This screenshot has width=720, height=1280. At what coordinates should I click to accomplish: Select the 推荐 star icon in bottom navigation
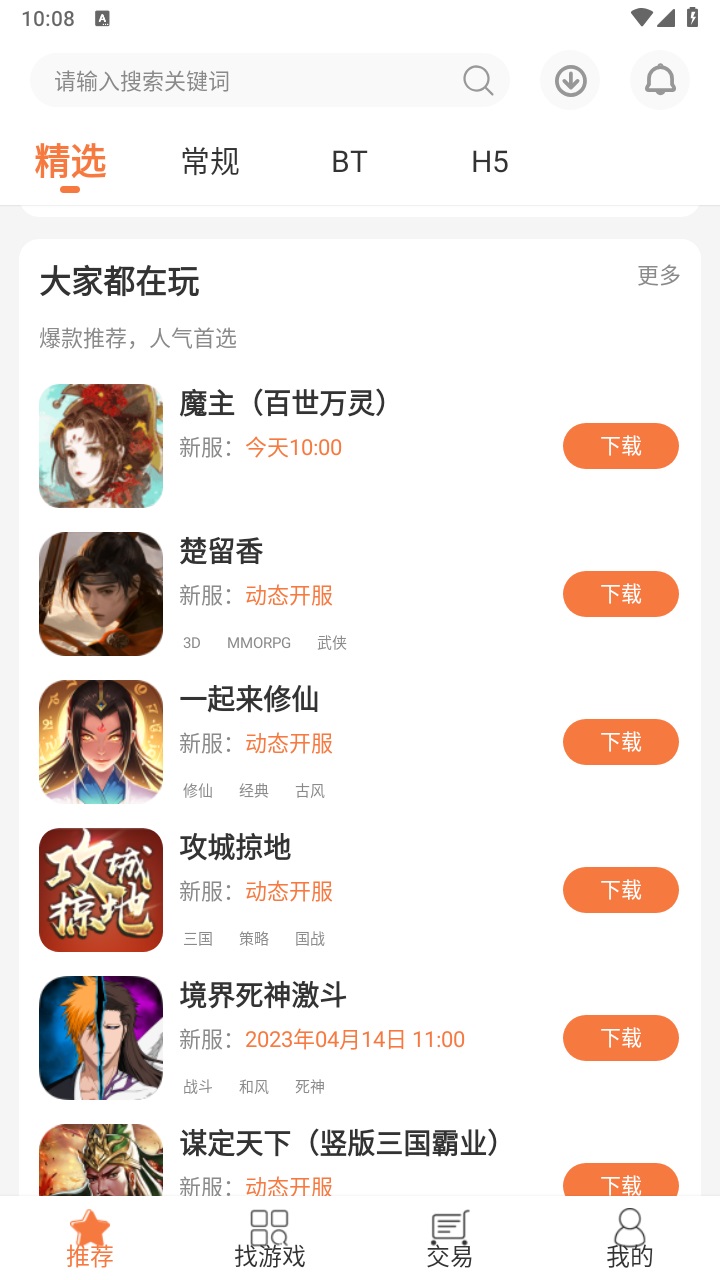tap(89, 1237)
